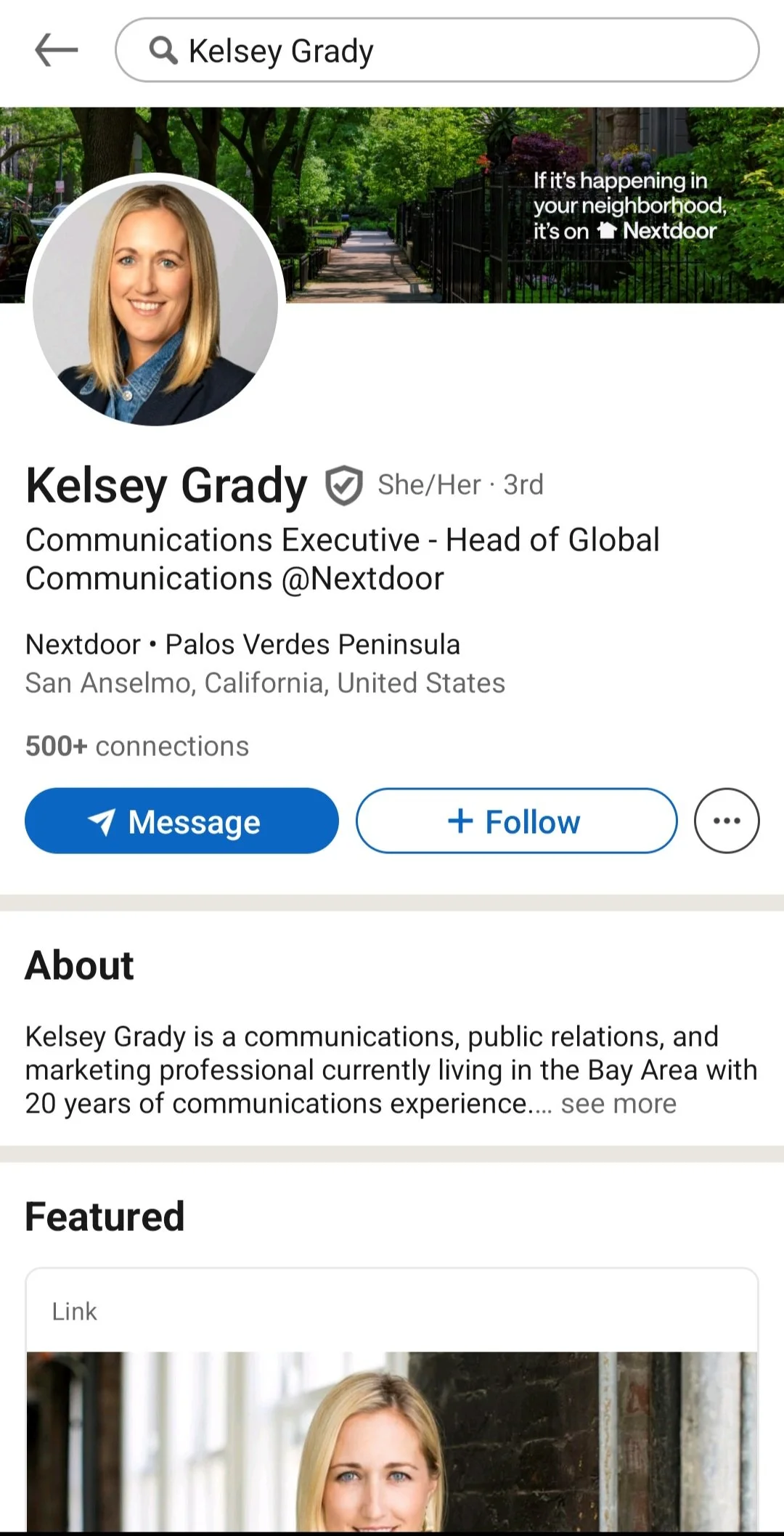This screenshot has height=1536, width=784.
Task: Open the three-dot more options menu
Action: tap(726, 821)
